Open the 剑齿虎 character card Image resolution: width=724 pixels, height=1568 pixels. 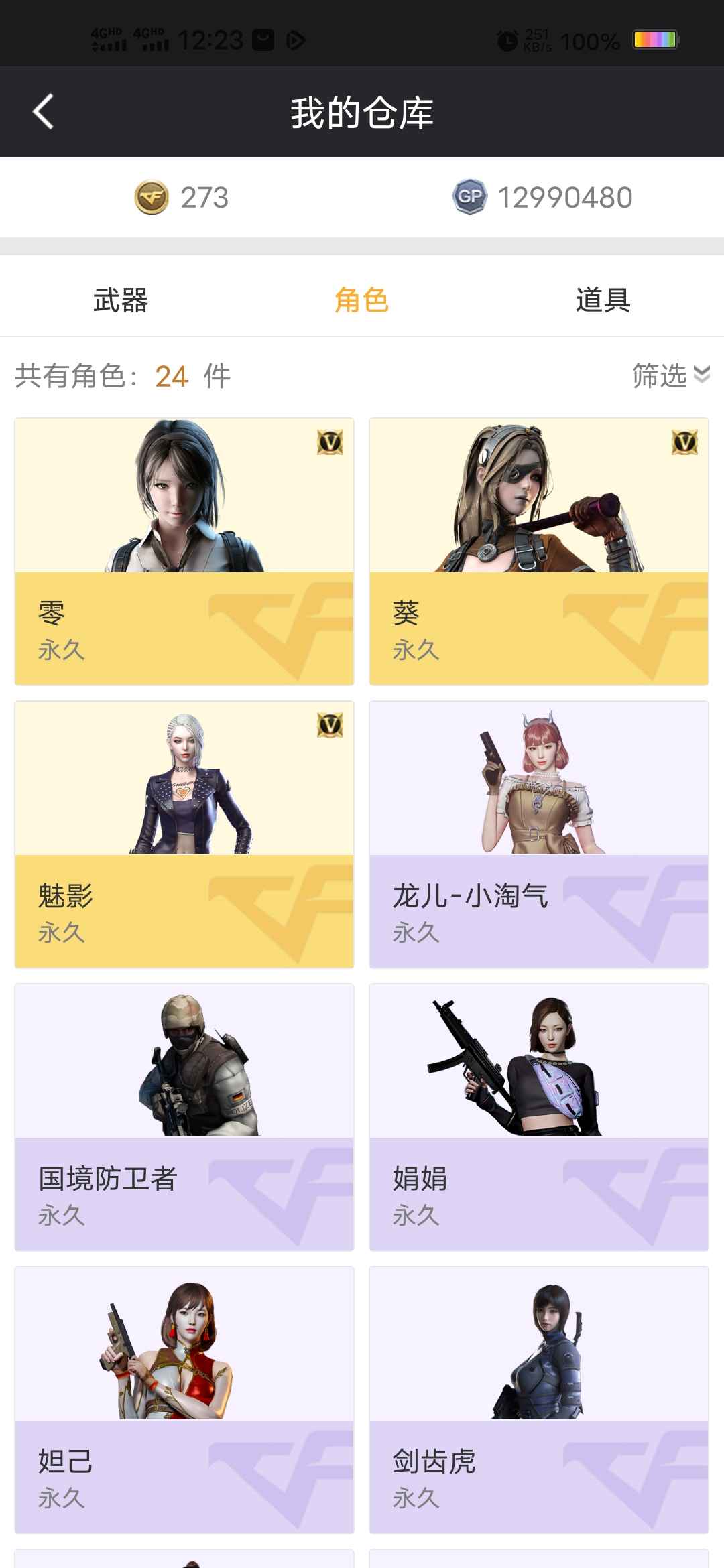click(x=539, y=1399)
